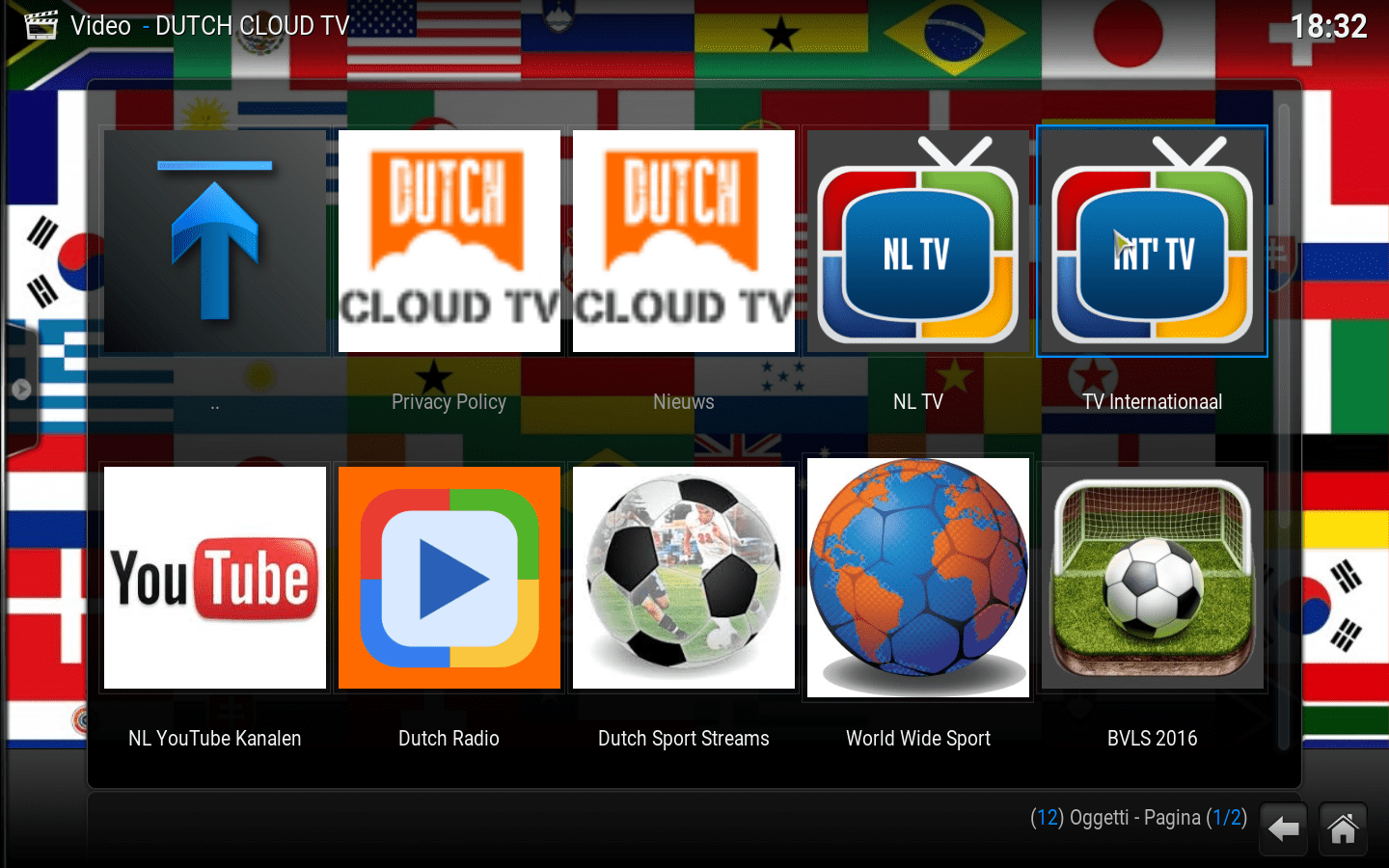This screenshot has height=868, width=1389.
Task: Open the NL TV channels
Action: pyautogui.click(x=917, y=241)
